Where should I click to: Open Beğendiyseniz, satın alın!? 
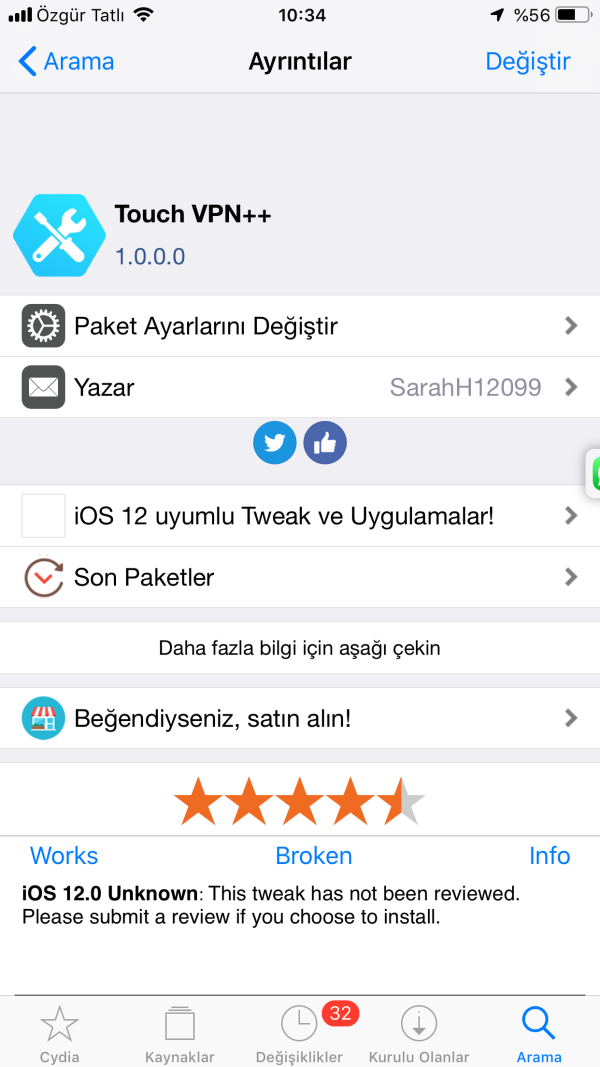click(x=300, y=718)
